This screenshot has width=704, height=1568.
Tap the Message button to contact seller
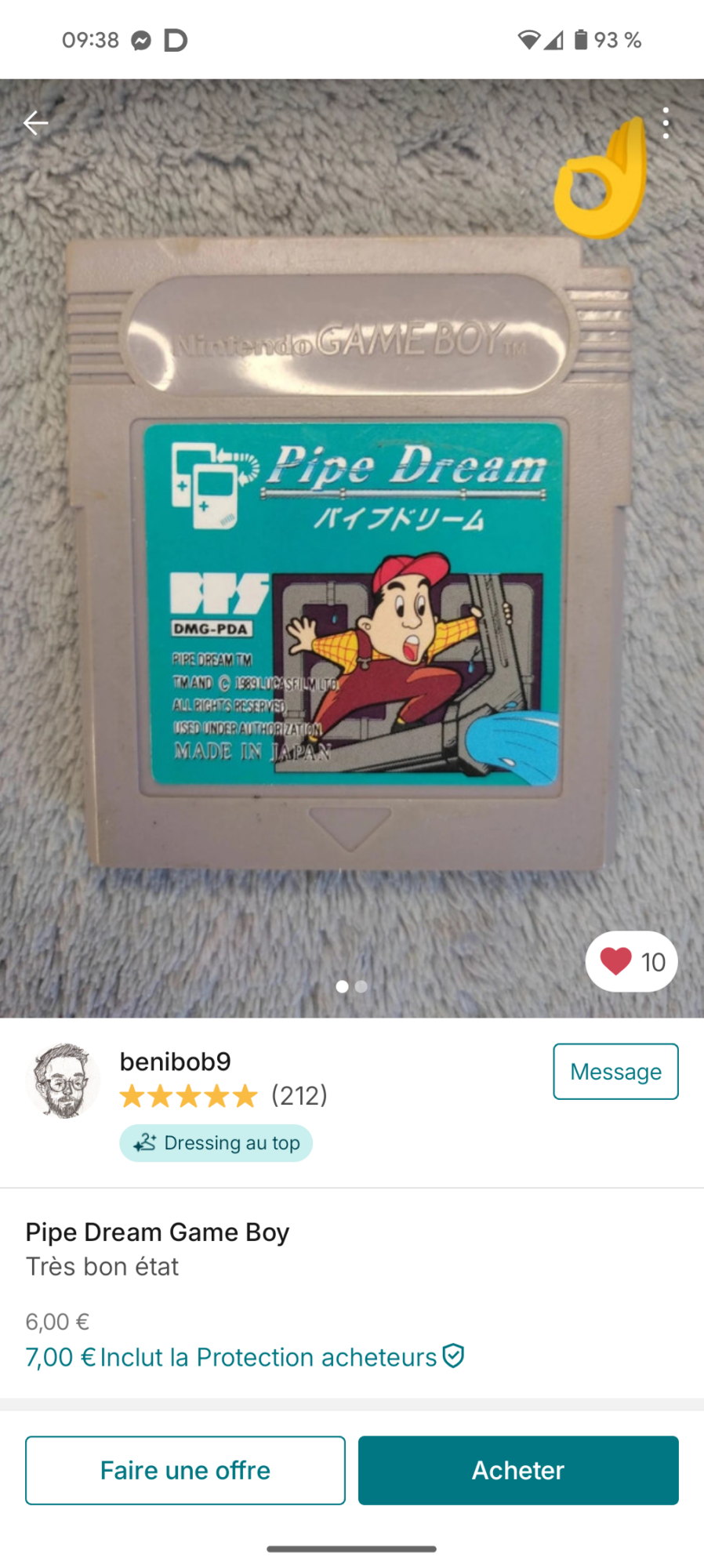coord(615,1071)
